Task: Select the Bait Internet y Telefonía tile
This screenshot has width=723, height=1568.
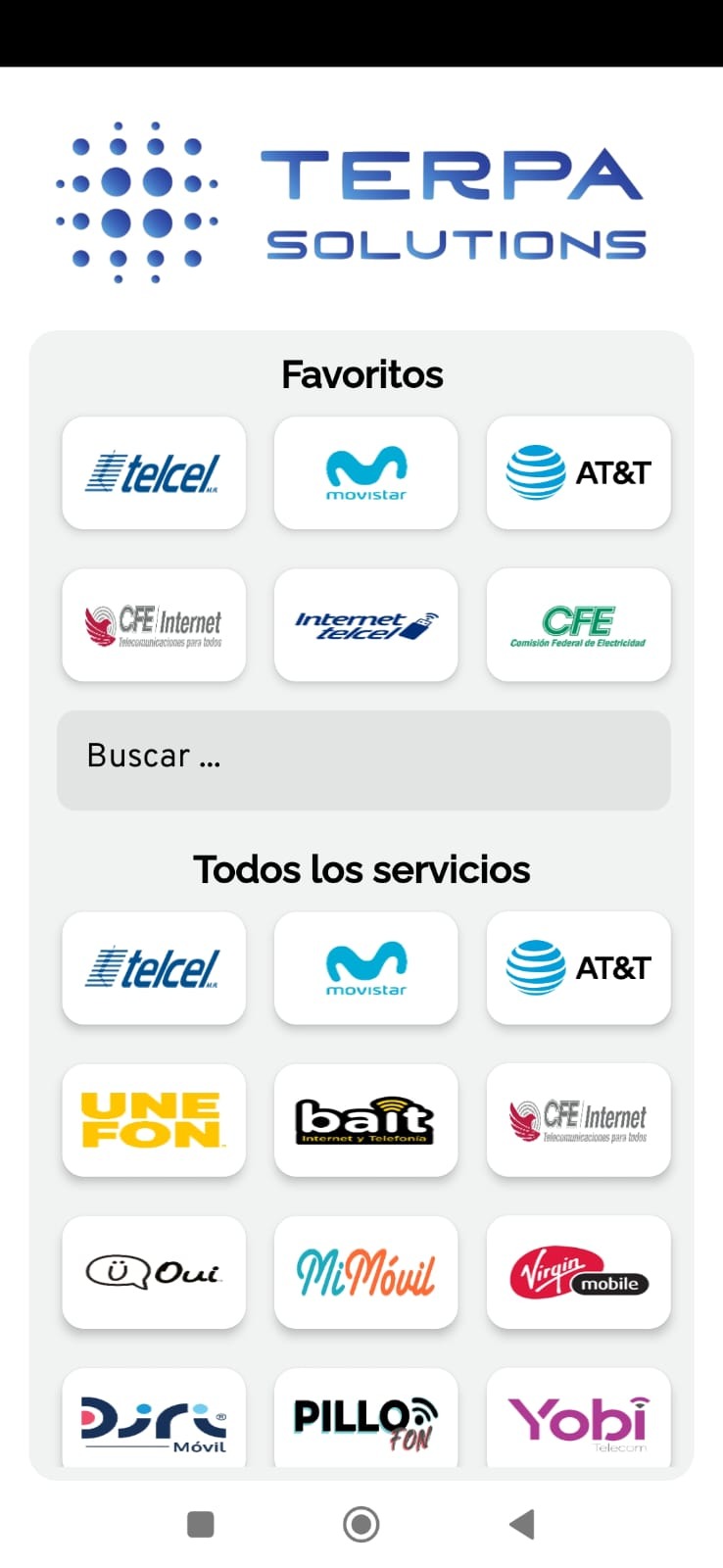Action: [365, 1120]
